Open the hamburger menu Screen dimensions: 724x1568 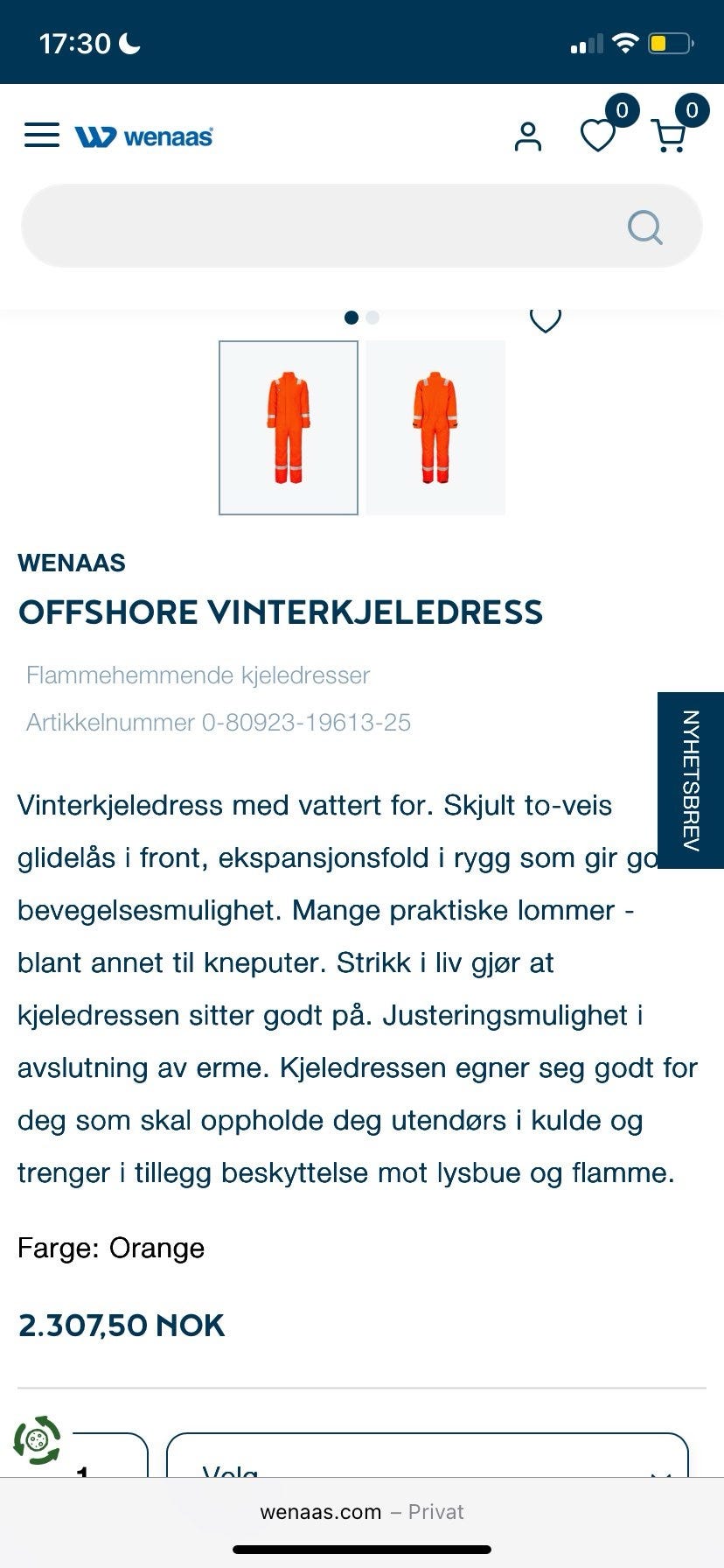pyautogui.click(x=41, y=135)
